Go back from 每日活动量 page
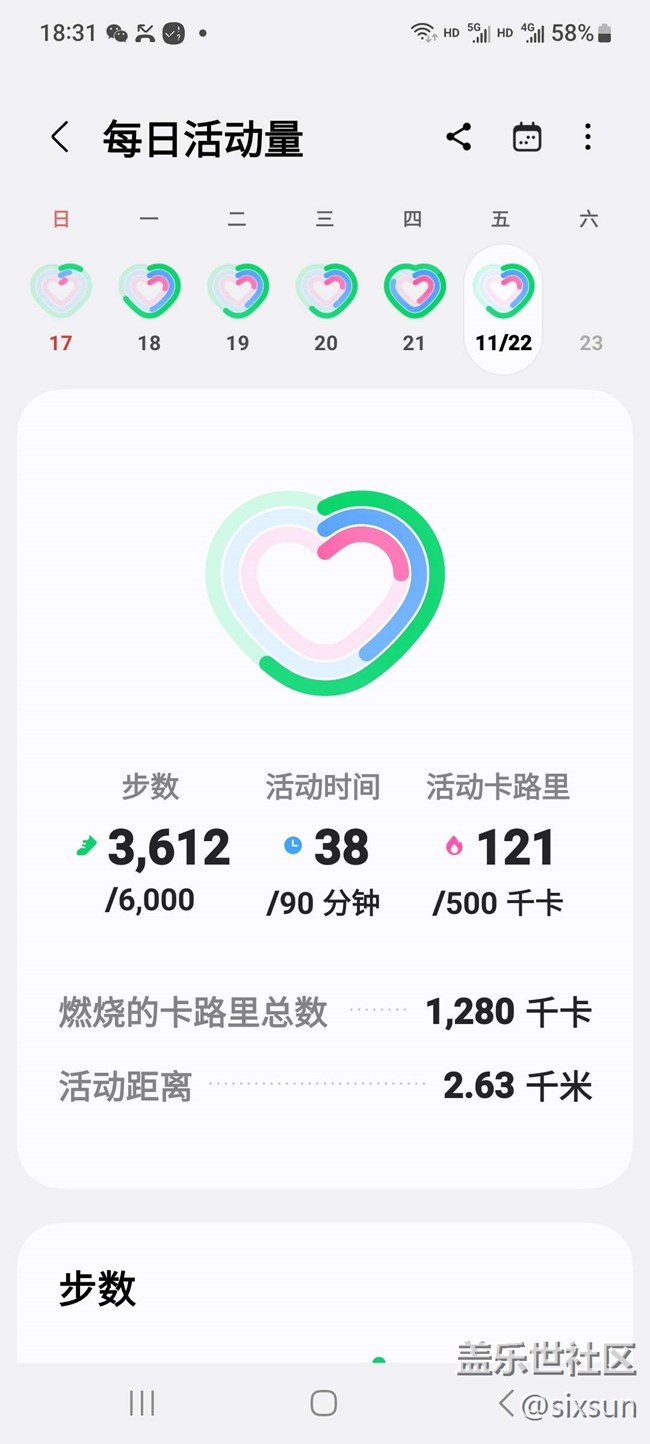The image size is (650, 1444). click(x=60, y=138)
